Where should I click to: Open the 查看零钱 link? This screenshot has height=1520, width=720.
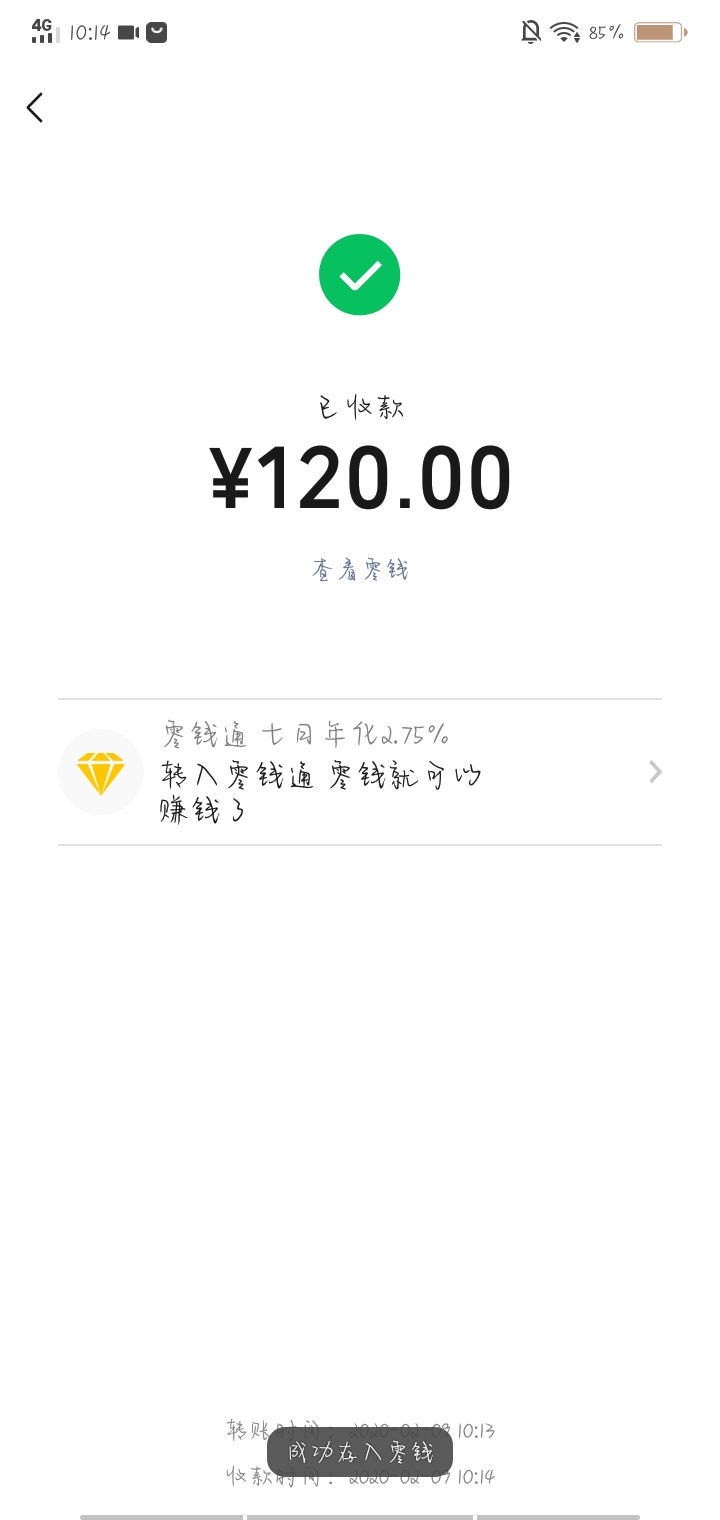359,568
